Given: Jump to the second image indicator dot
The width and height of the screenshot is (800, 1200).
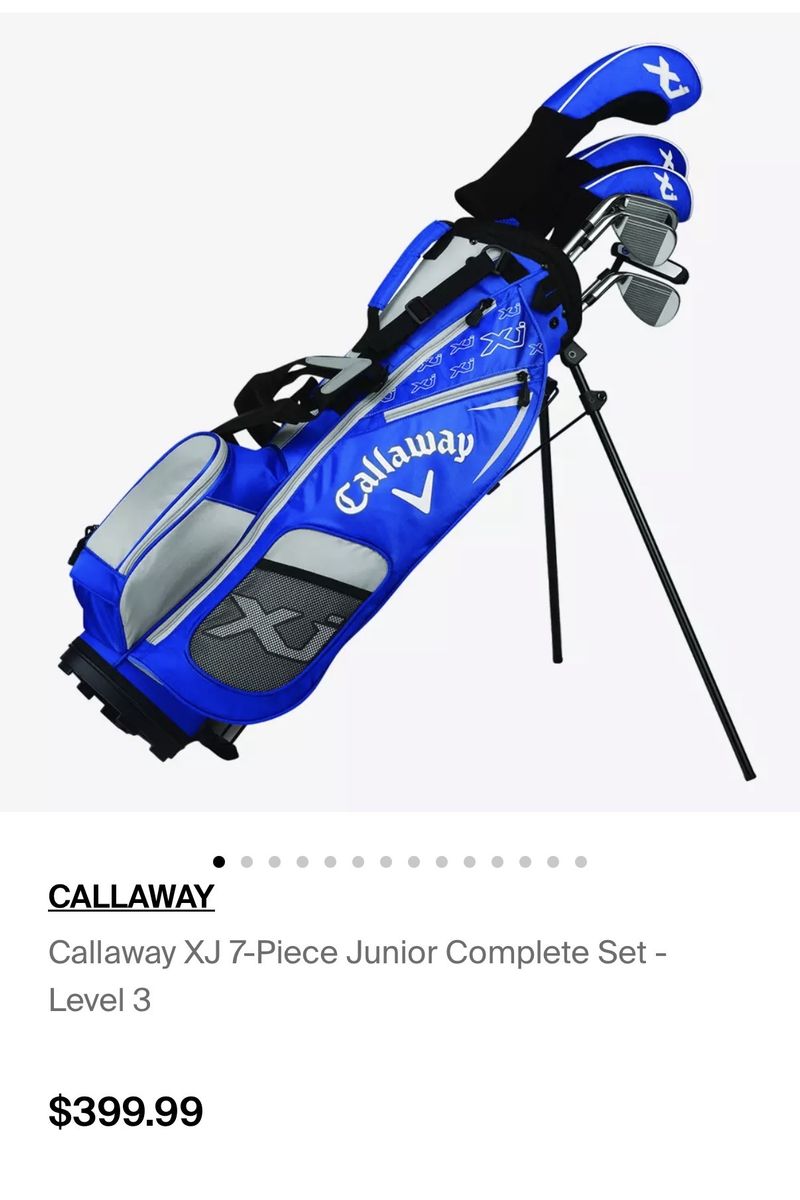Looking at the screenshot, I should tap(247, 861).
